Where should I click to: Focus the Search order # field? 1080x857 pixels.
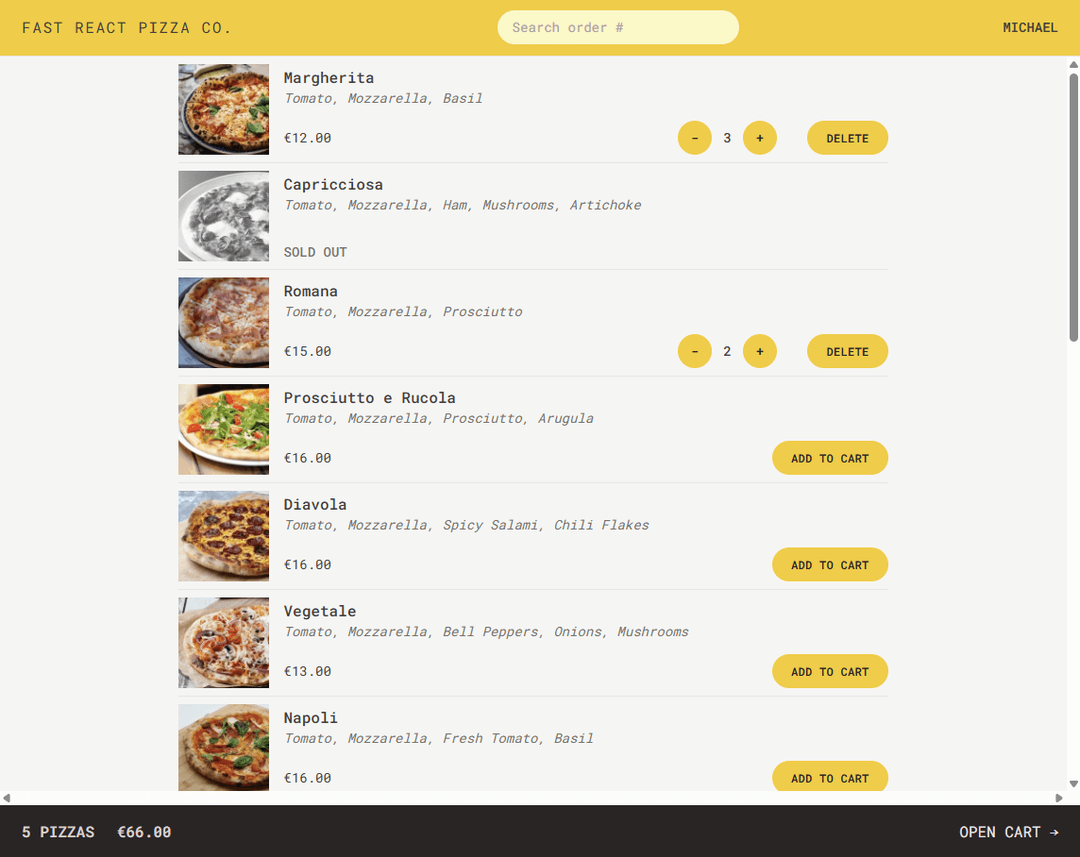click(617, 28)
